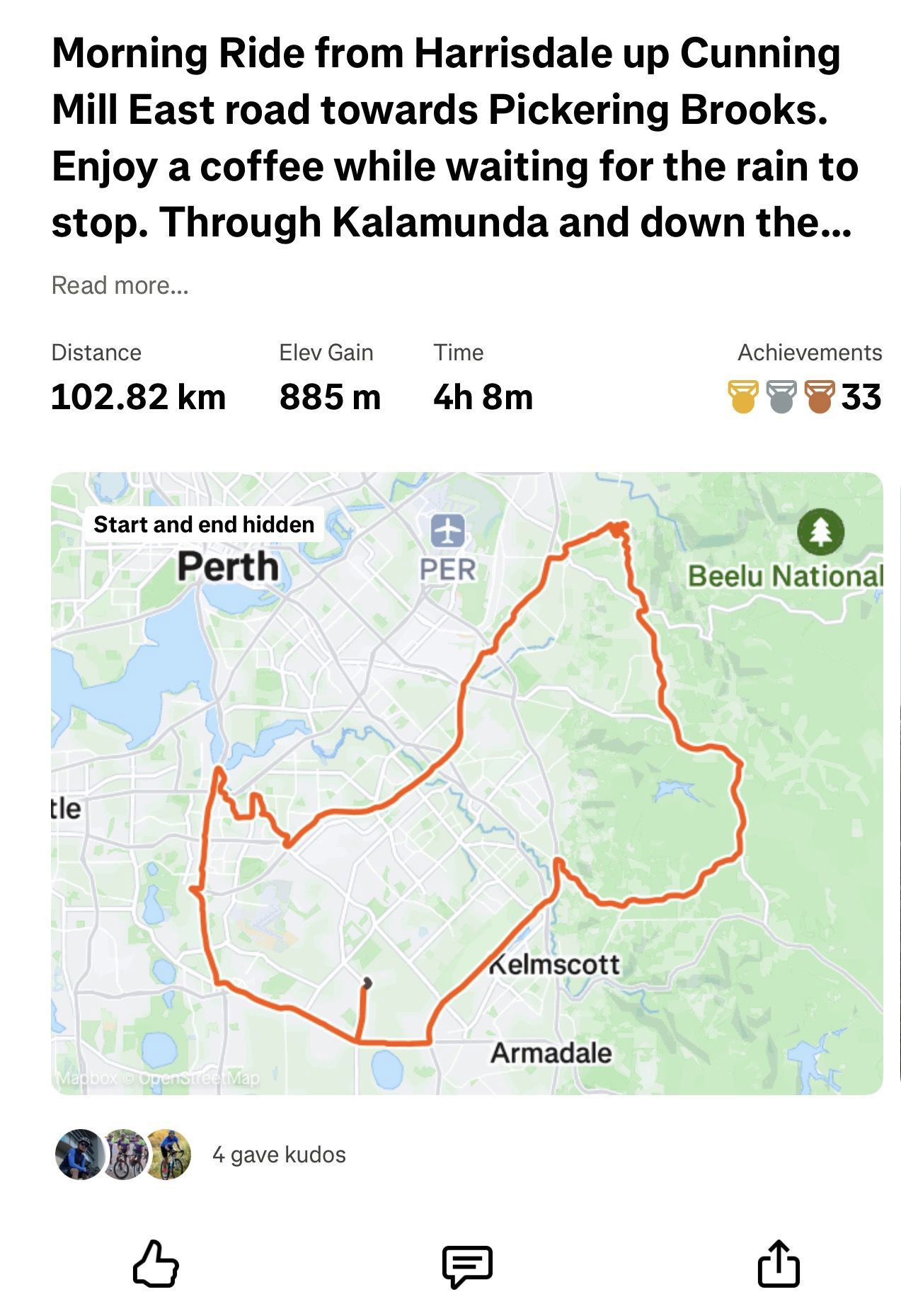Expand description with Read more

(x=120, y=285)
